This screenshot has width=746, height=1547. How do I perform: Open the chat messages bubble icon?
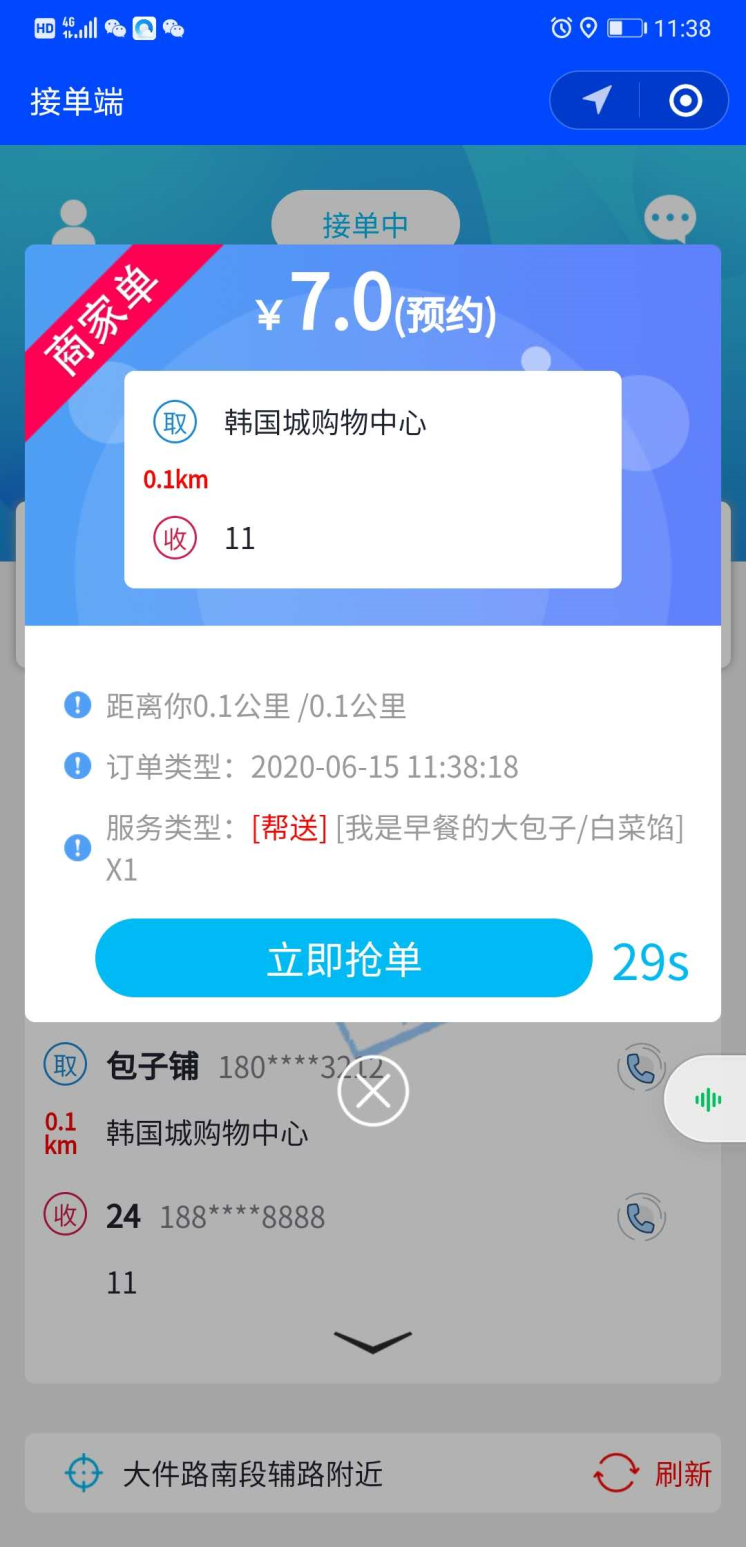coord(669,218)
